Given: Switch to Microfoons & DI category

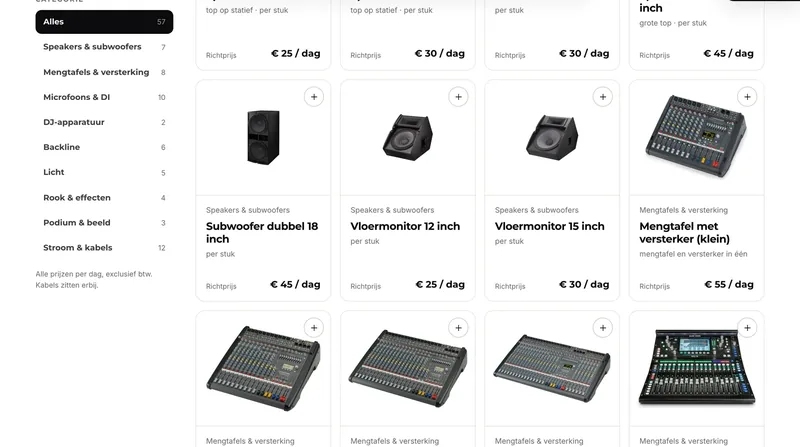Looking at the screenshot, I should pyautogui.click(x=104, y=97).
